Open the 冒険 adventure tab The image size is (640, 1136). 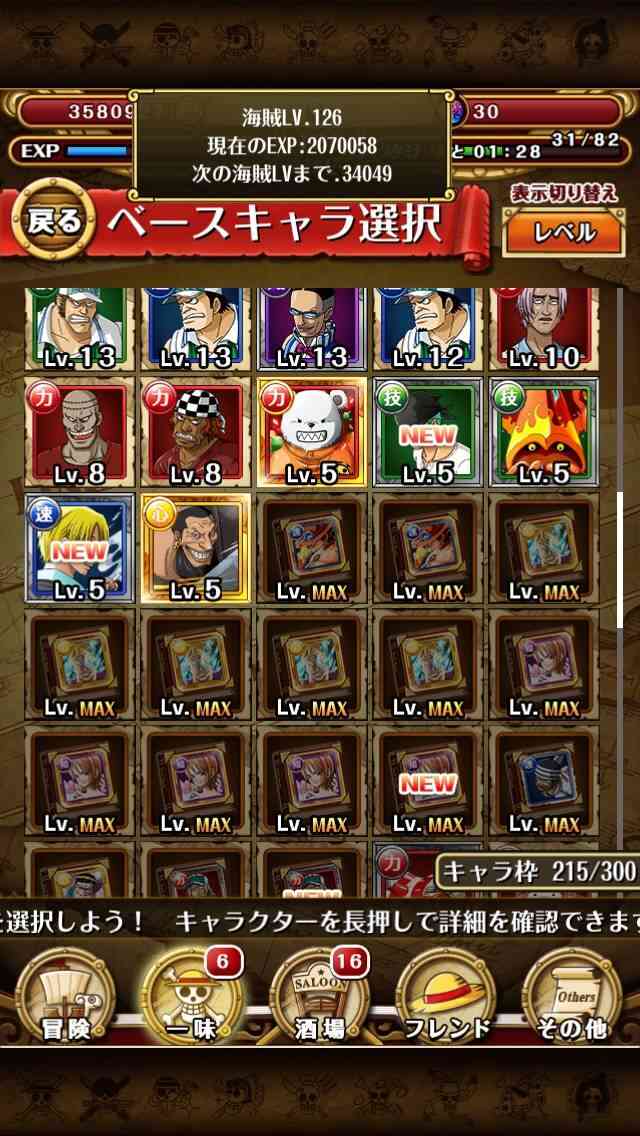pos(66,998)
